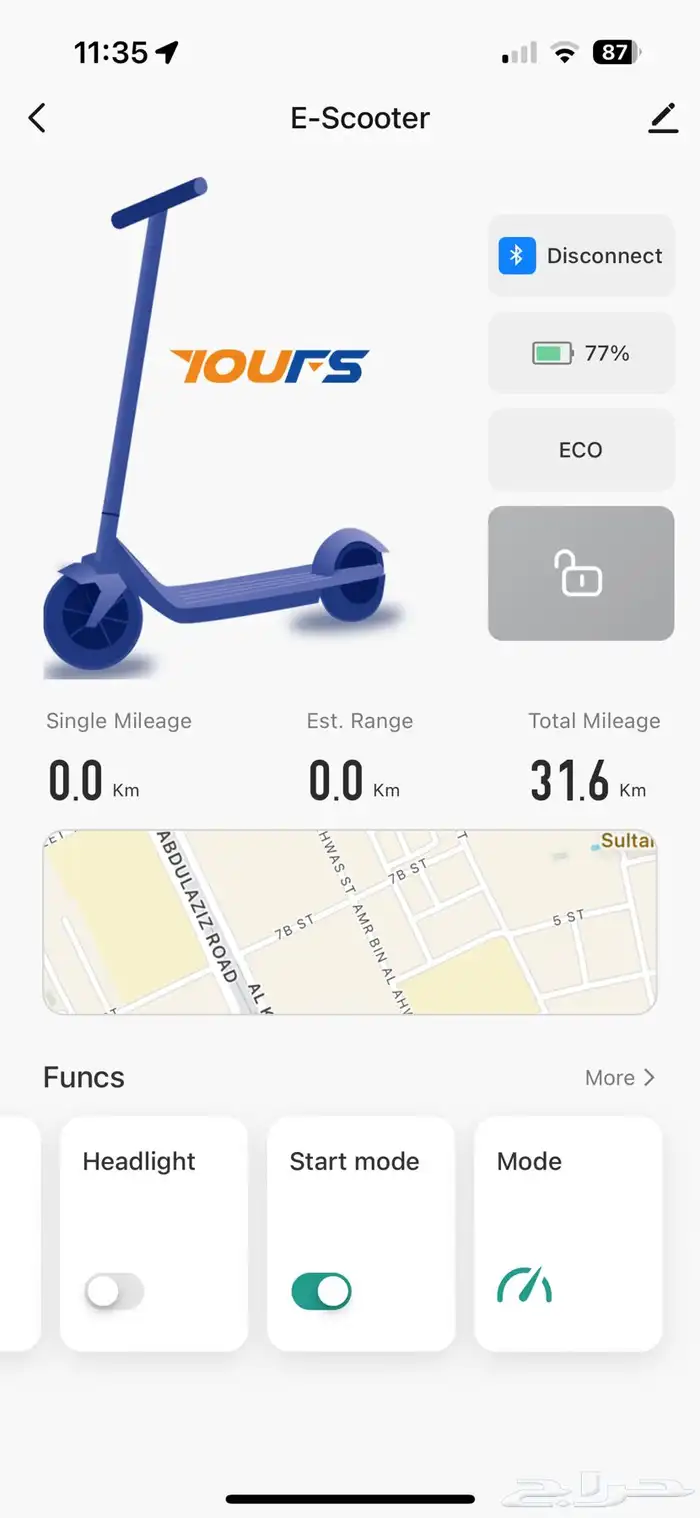Screen dimensions: 700x1518
Task: Disable the Start mode switch
Action: point(321,1291)
